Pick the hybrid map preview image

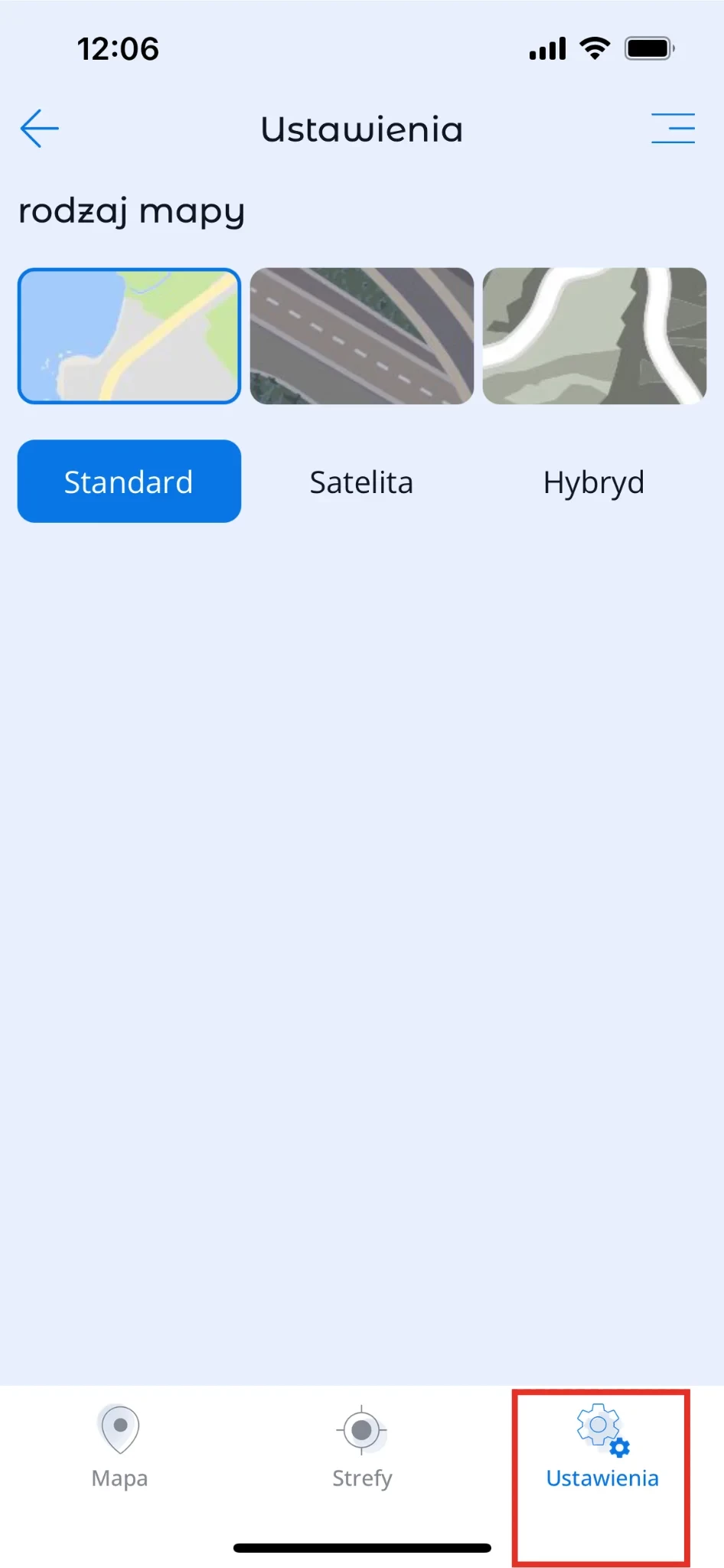pos(594,335)
